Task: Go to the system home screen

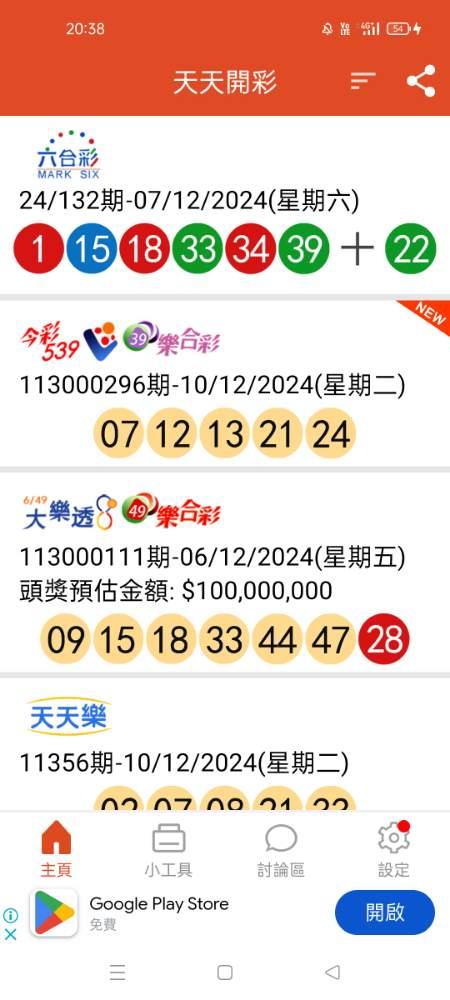Action: 225,972
